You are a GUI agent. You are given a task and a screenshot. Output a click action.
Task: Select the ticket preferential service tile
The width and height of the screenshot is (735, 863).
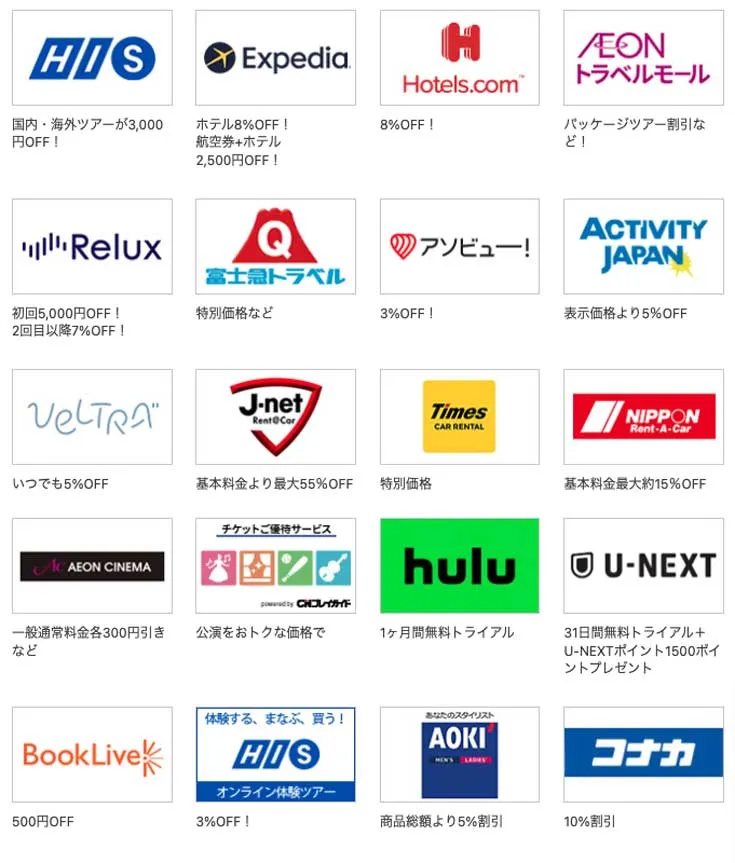[275, 565]
